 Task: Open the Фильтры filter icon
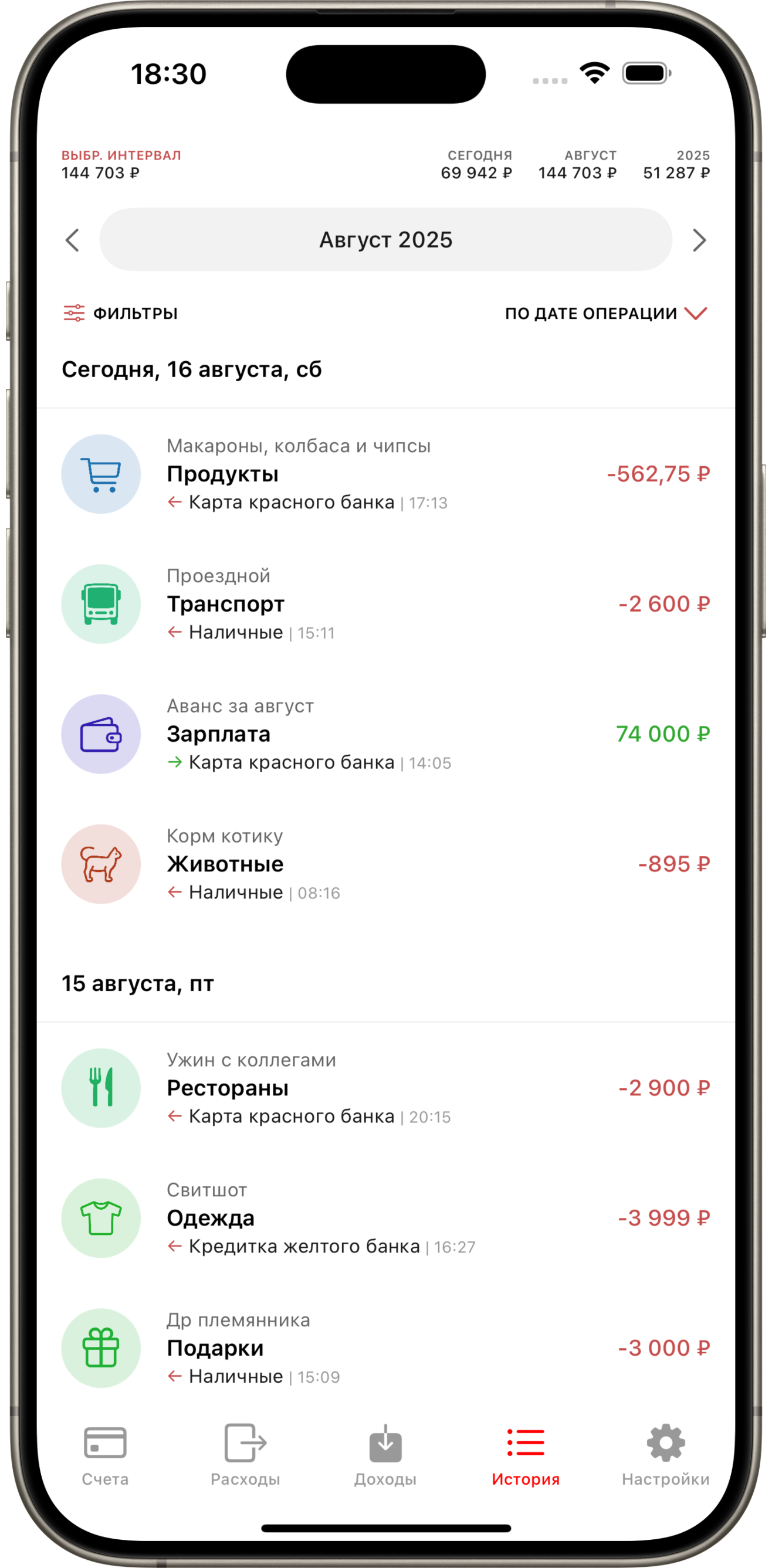73,313
